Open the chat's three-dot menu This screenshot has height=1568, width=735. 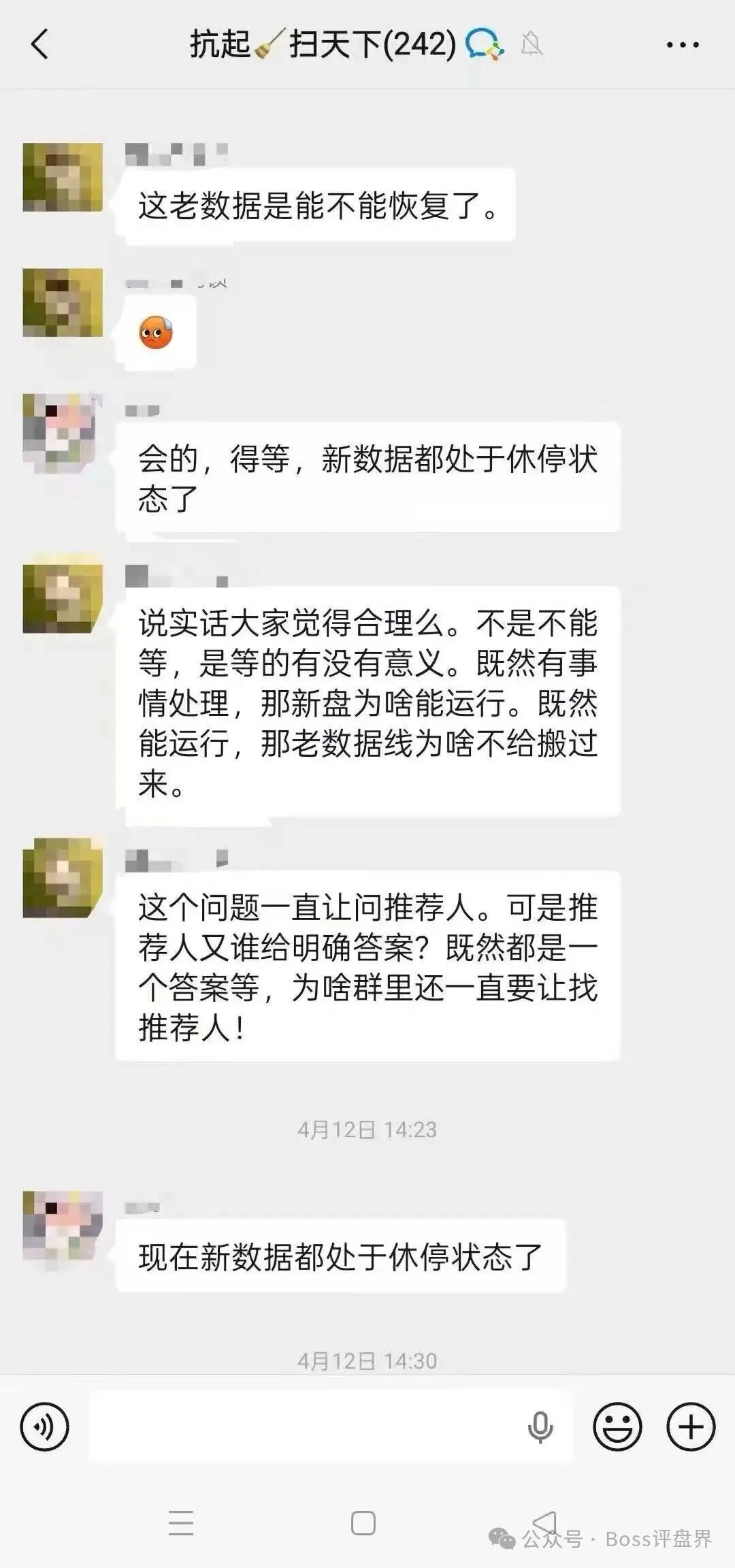[682, 45]
